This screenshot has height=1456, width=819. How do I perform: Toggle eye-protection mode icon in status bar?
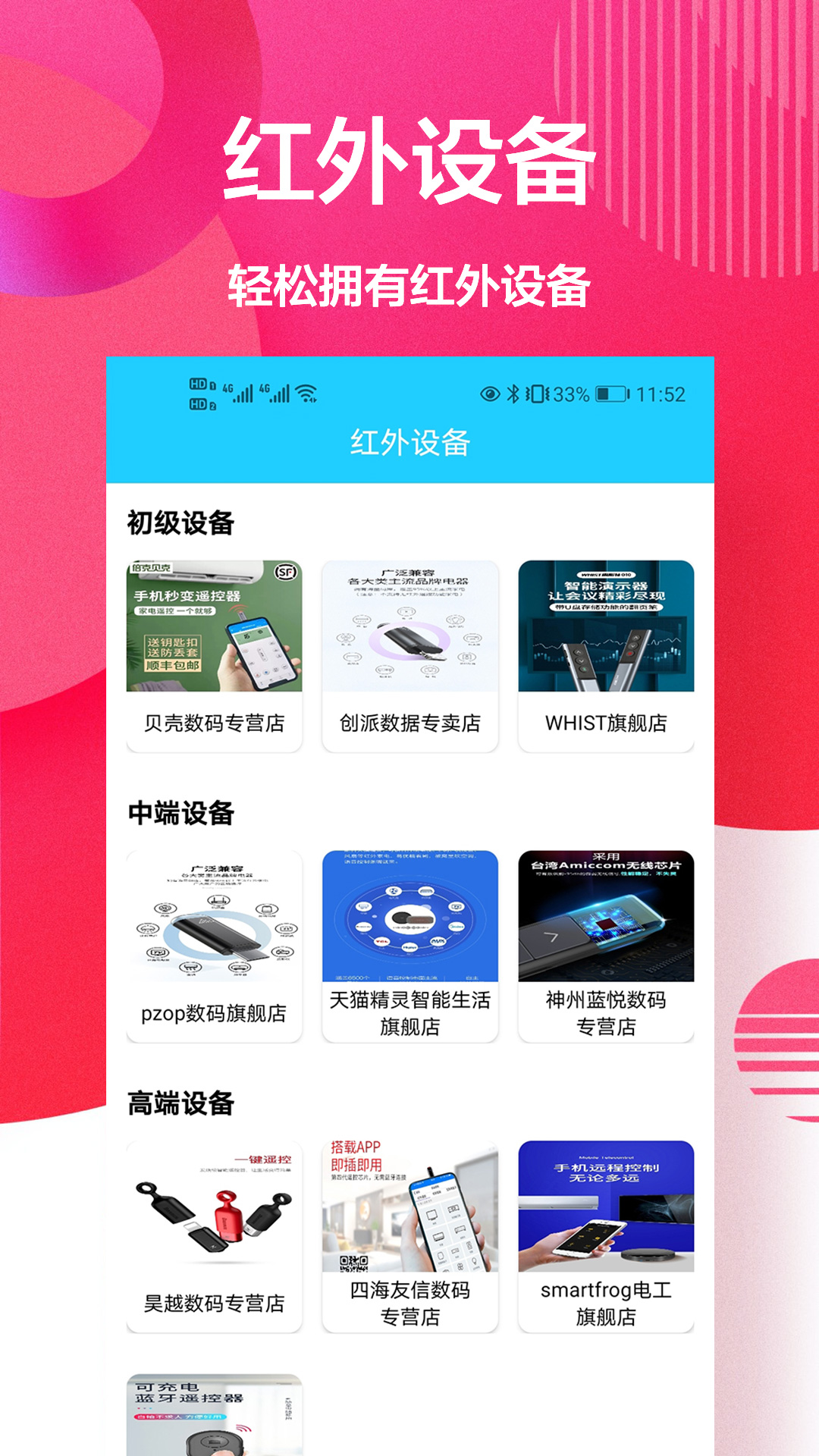tap(489, 393)
